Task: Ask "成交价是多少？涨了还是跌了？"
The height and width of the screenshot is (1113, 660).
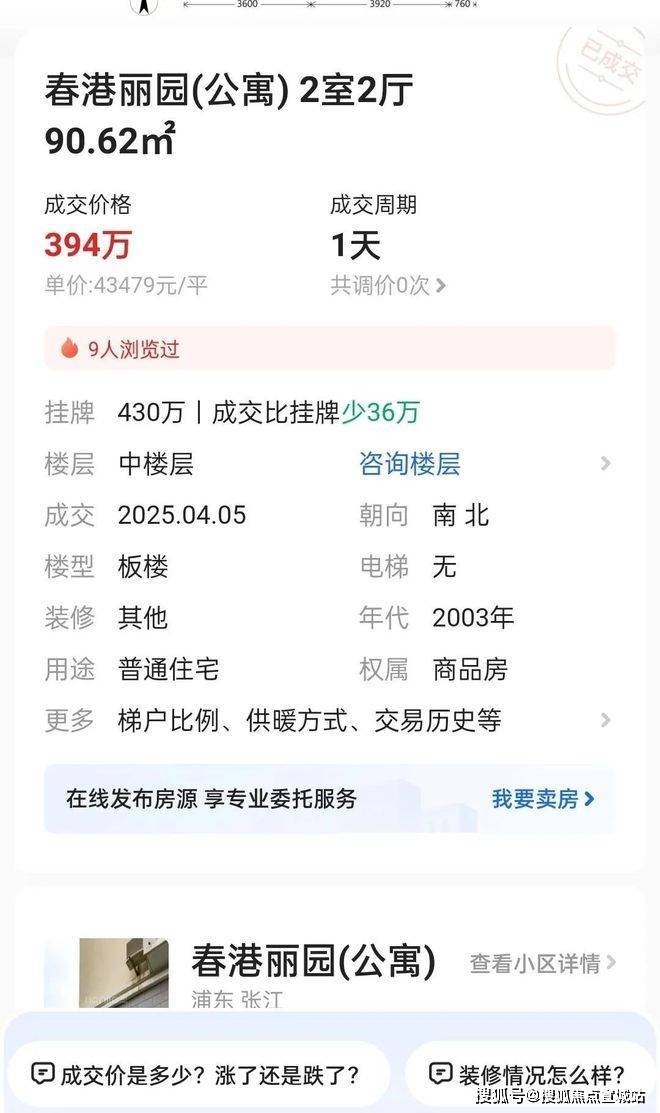Action: [x=196, y=1075]
